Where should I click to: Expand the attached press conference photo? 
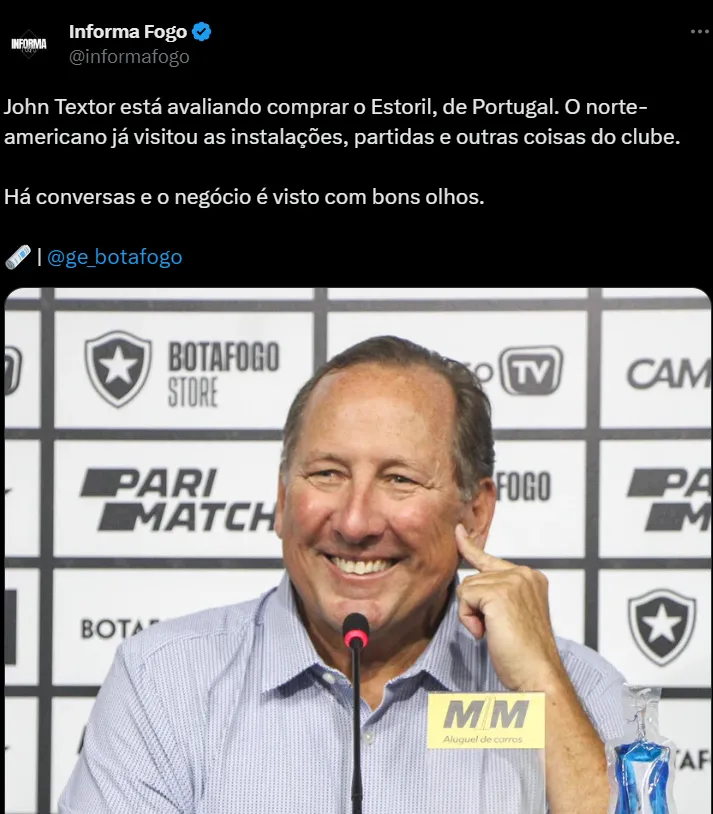[x=357, y=550]
